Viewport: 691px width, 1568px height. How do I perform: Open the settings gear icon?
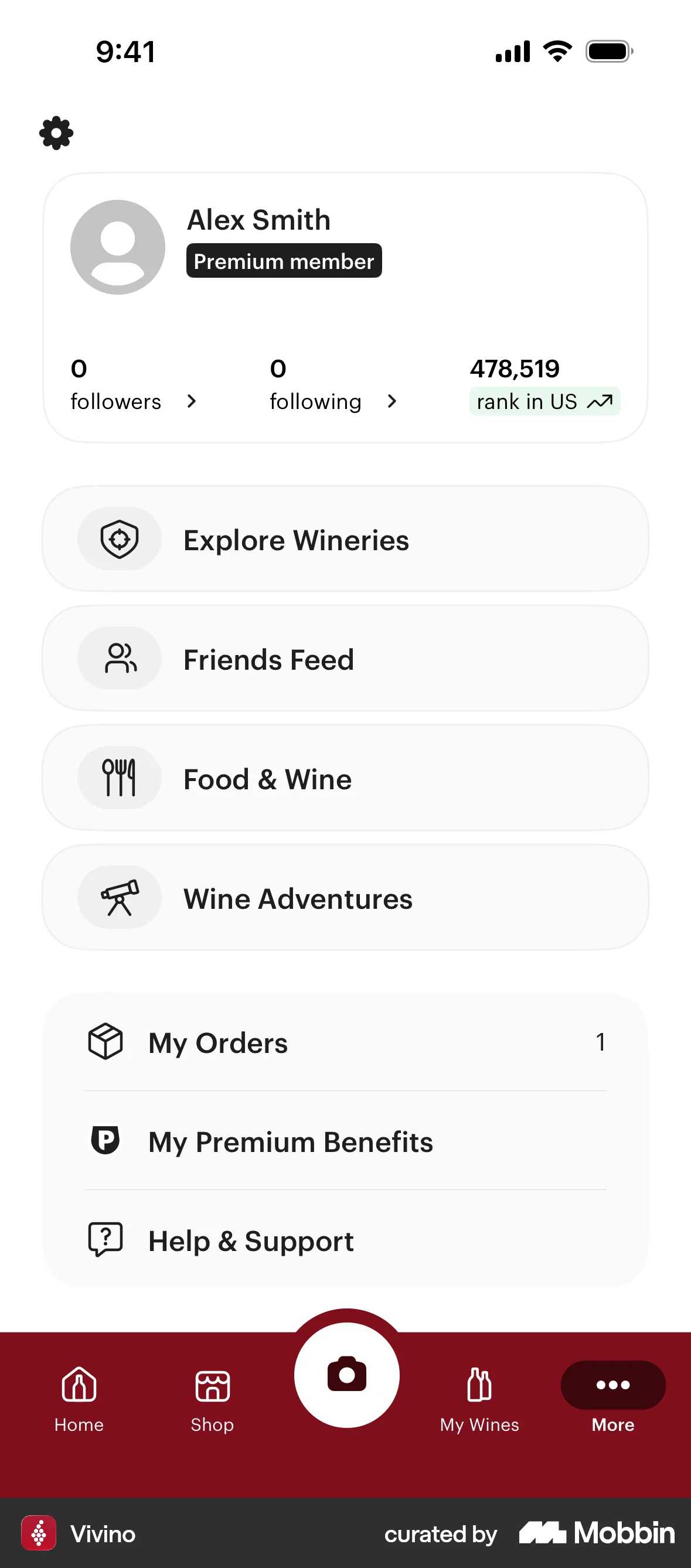point(56,132)
